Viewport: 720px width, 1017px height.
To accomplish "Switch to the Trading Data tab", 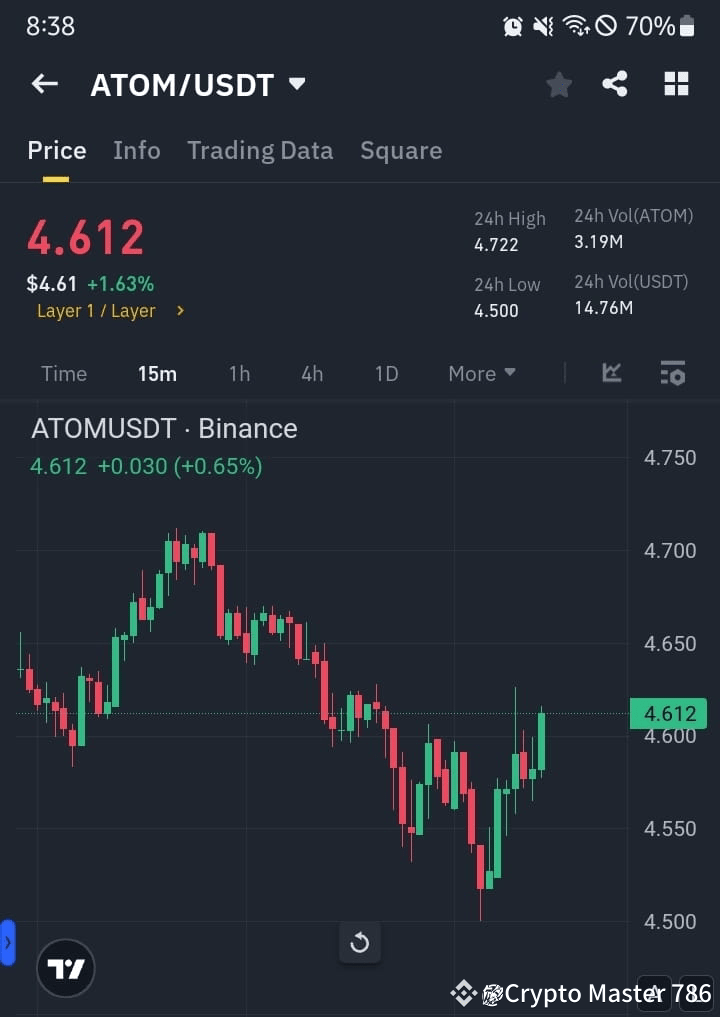I will click(x=260, y=150).
